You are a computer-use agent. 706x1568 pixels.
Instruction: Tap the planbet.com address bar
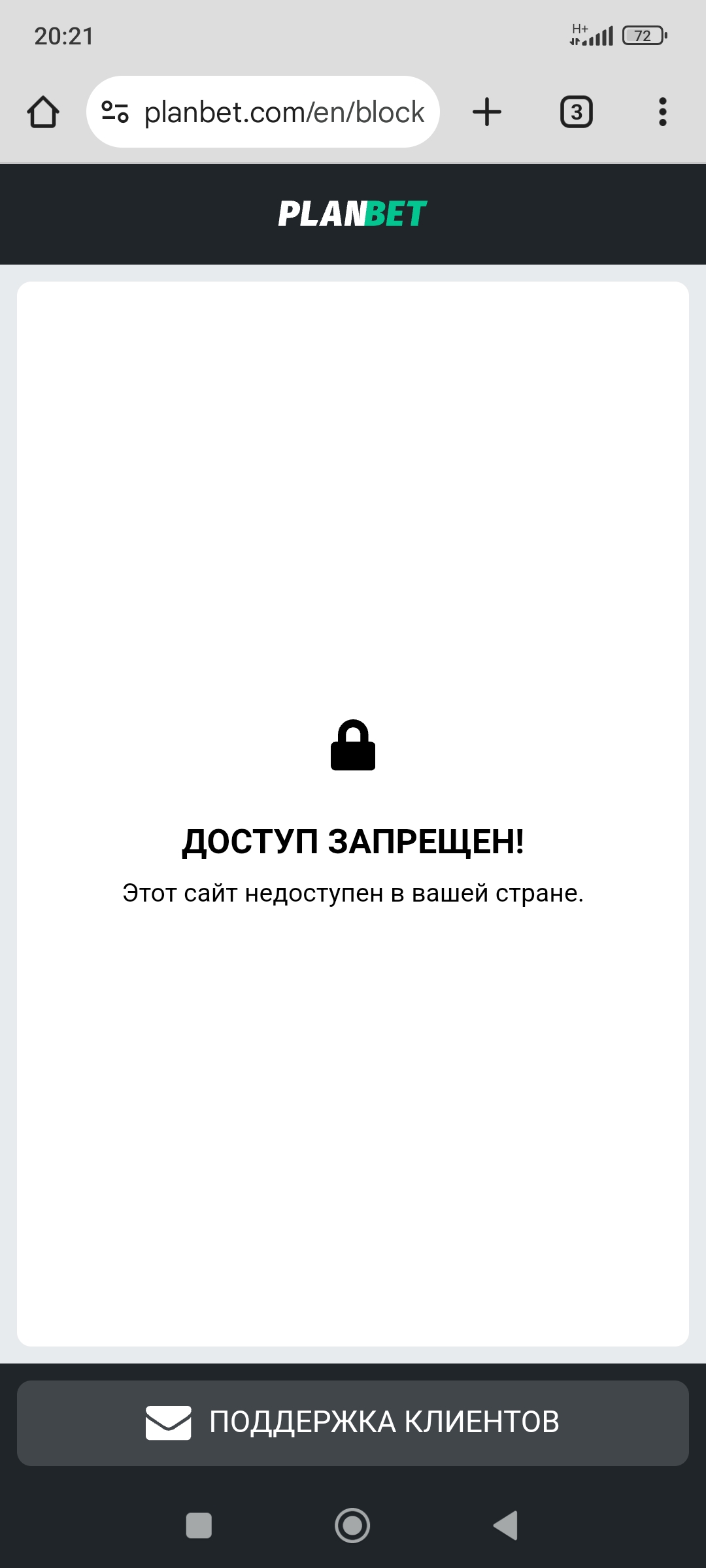(263, 112)
